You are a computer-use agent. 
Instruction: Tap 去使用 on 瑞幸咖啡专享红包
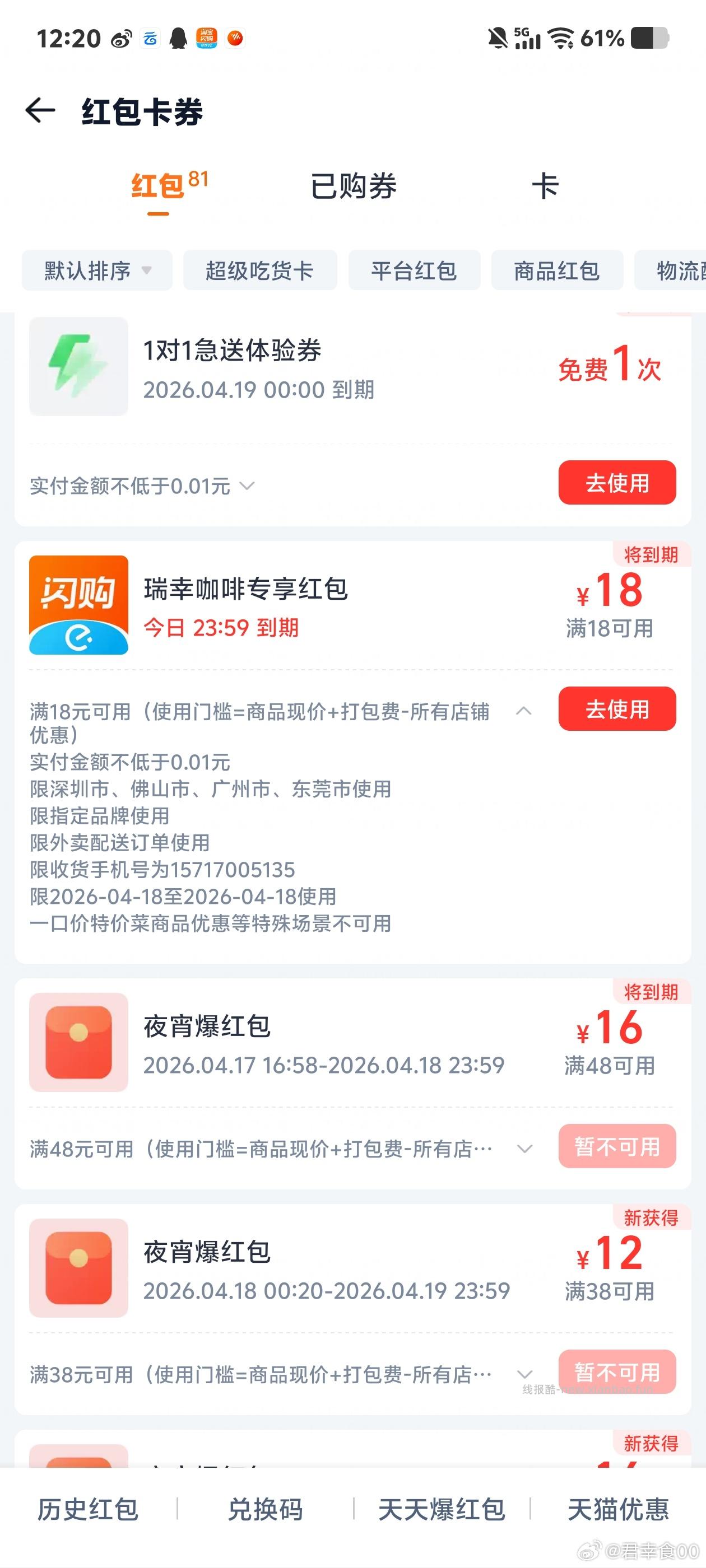616,709
